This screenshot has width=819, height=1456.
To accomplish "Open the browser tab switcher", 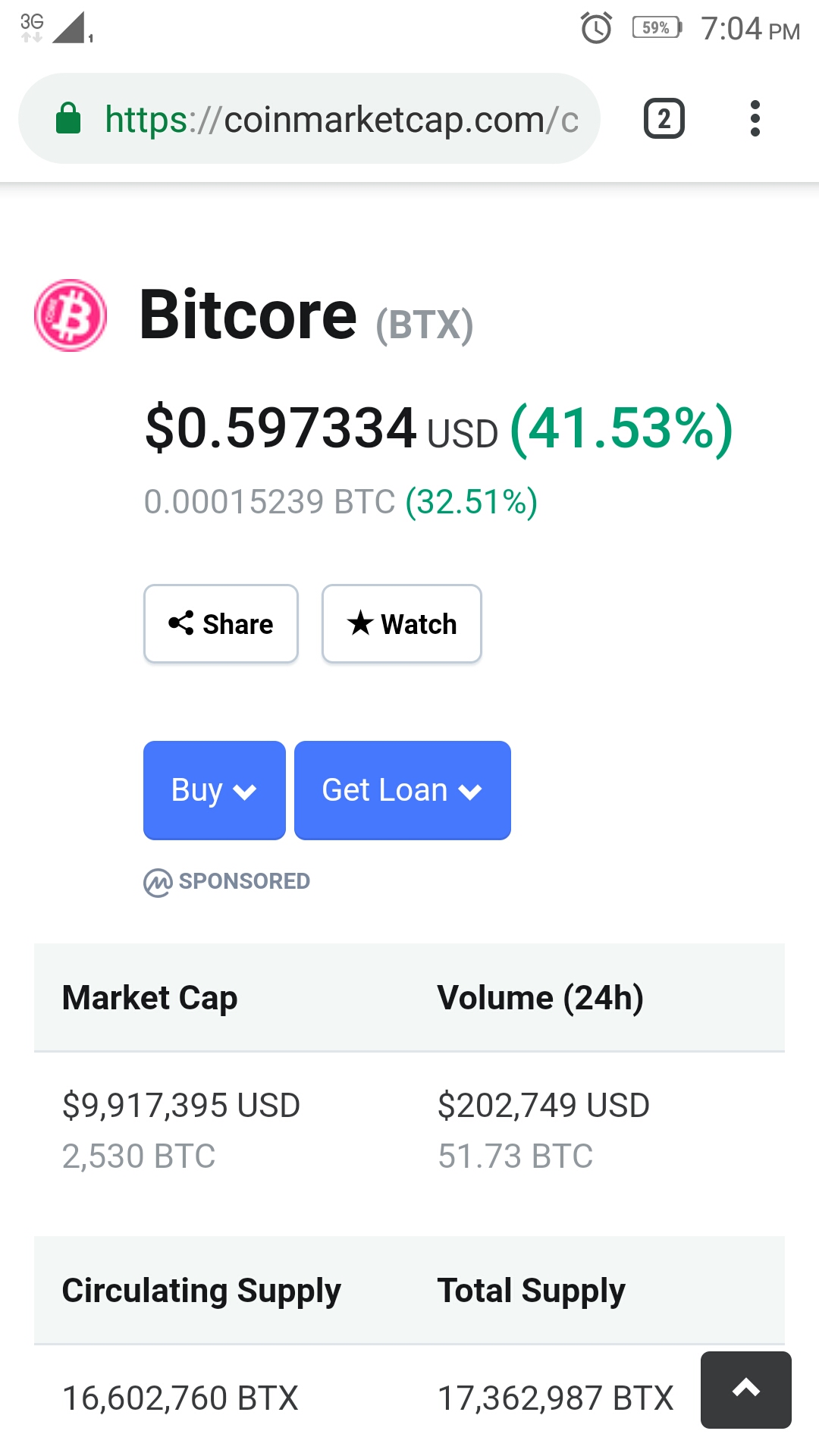I will [664, 119].
